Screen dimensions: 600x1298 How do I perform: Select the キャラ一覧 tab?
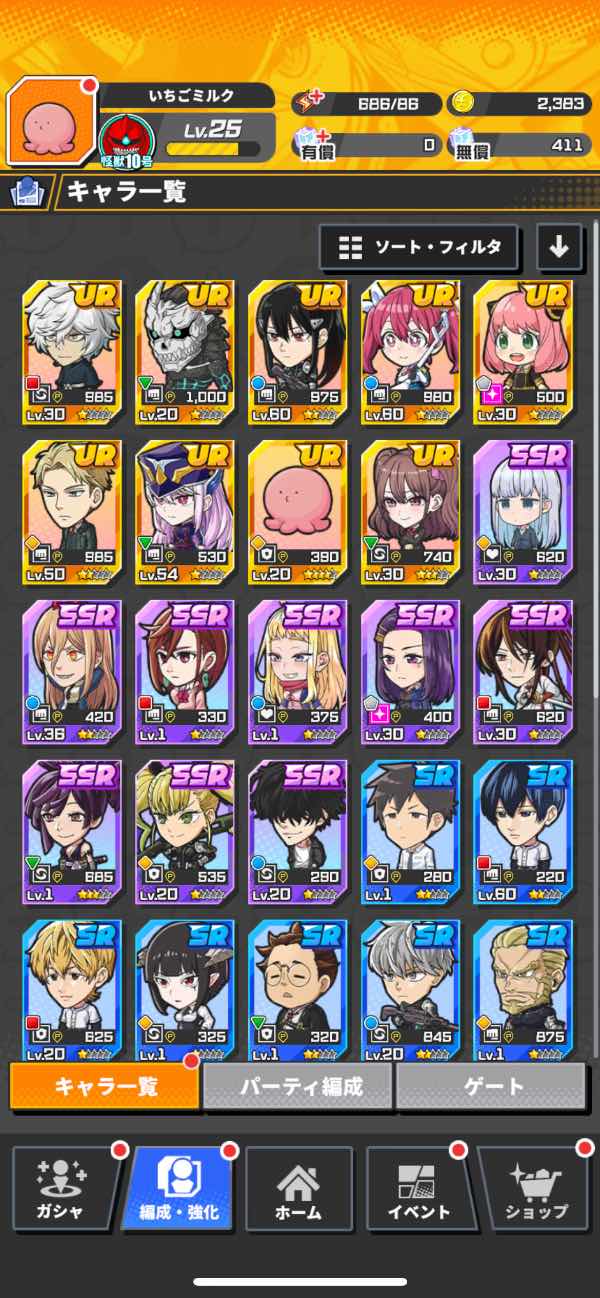[x=104, y=1086]
